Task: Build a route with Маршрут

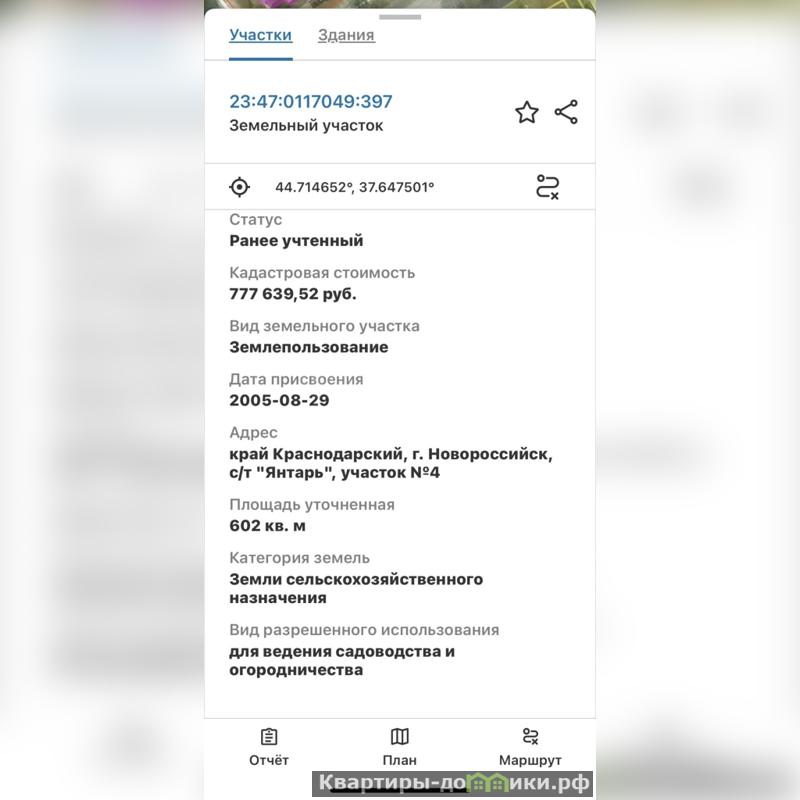Action: click(530, 746)
